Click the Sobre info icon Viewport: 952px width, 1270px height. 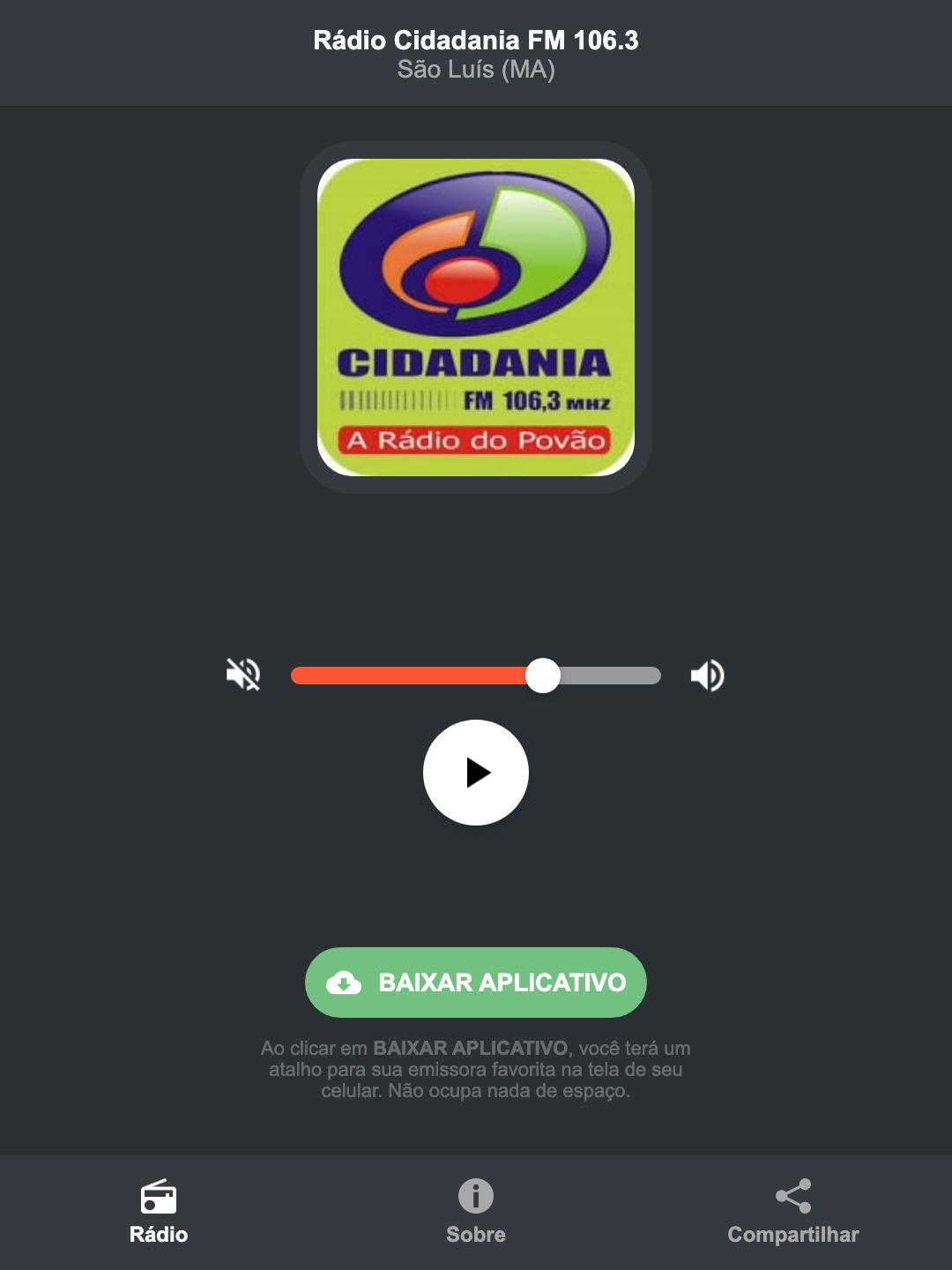(x=475, y=1197)
